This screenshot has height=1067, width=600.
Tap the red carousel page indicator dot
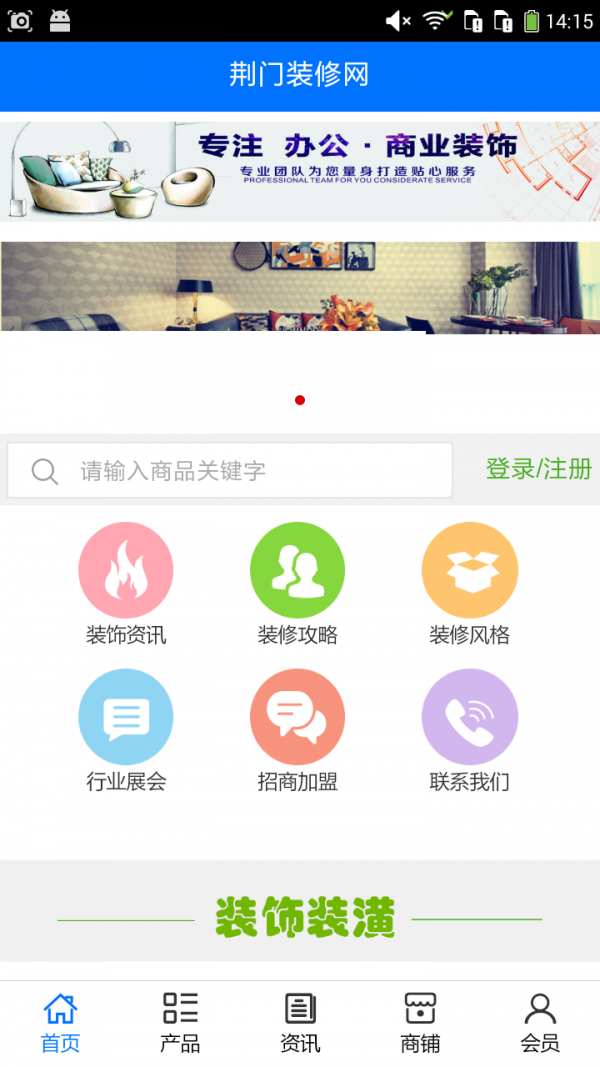pos(300,400)
